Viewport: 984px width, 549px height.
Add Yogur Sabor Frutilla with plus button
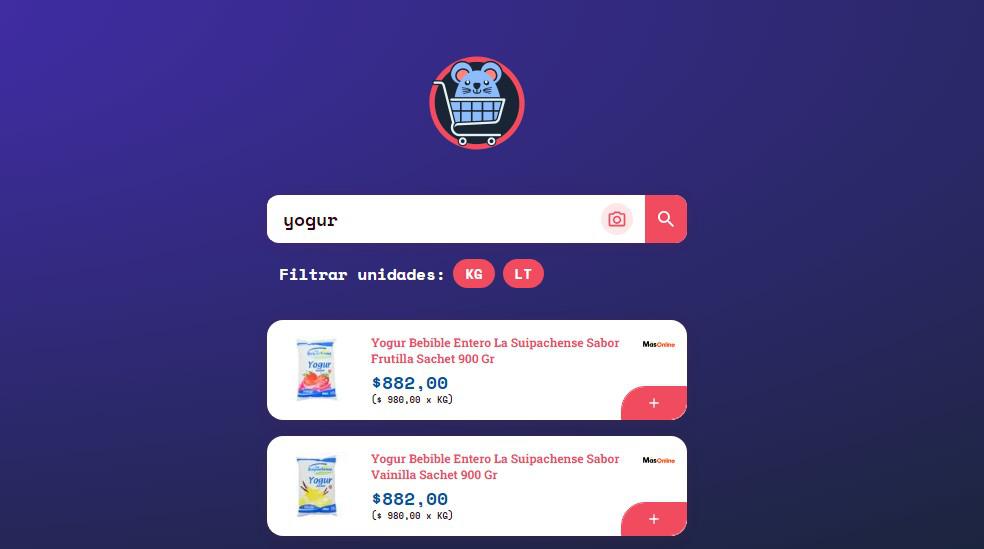(654, 403)
